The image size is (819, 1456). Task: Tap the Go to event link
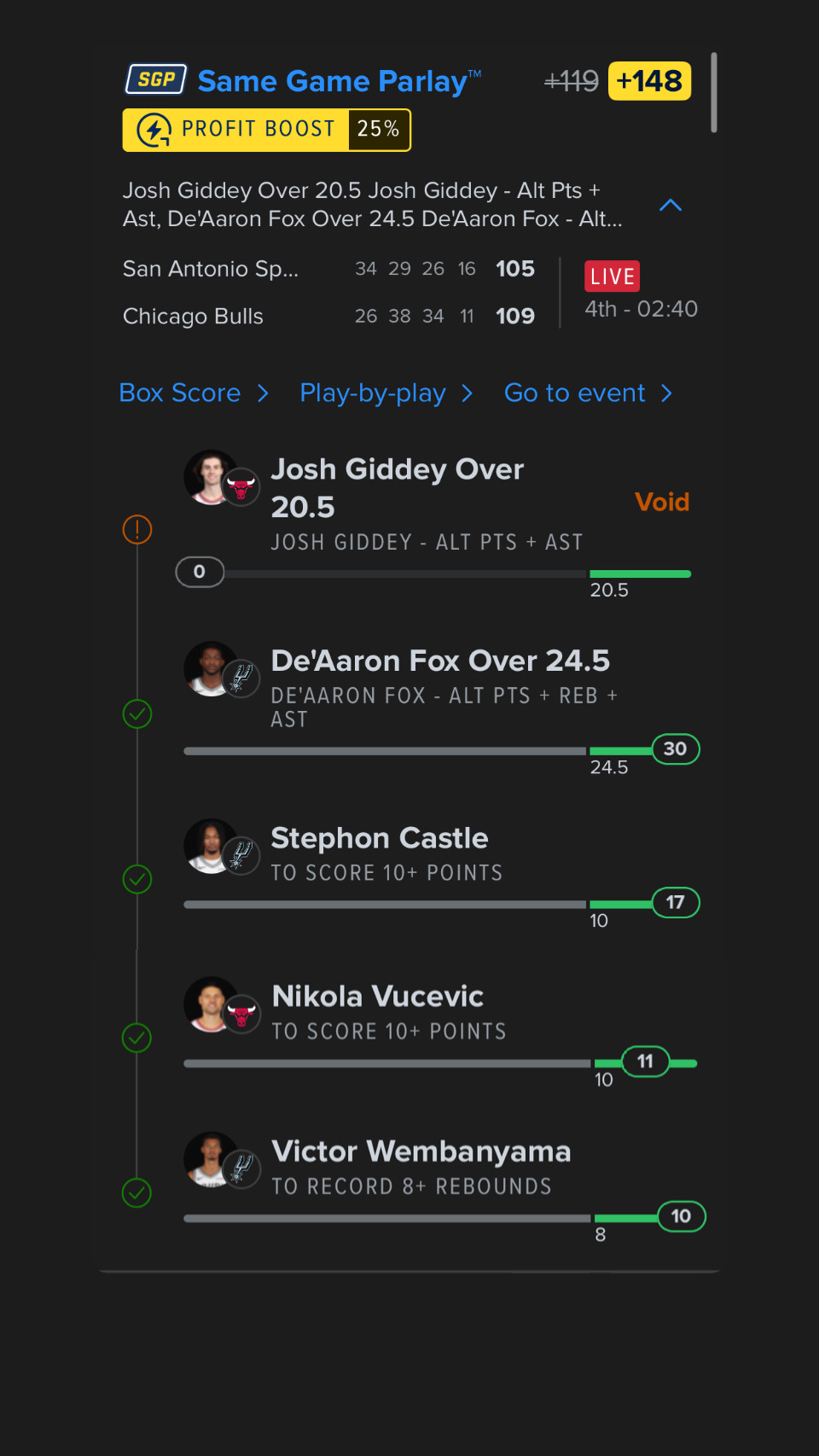(x=588, y=393)
